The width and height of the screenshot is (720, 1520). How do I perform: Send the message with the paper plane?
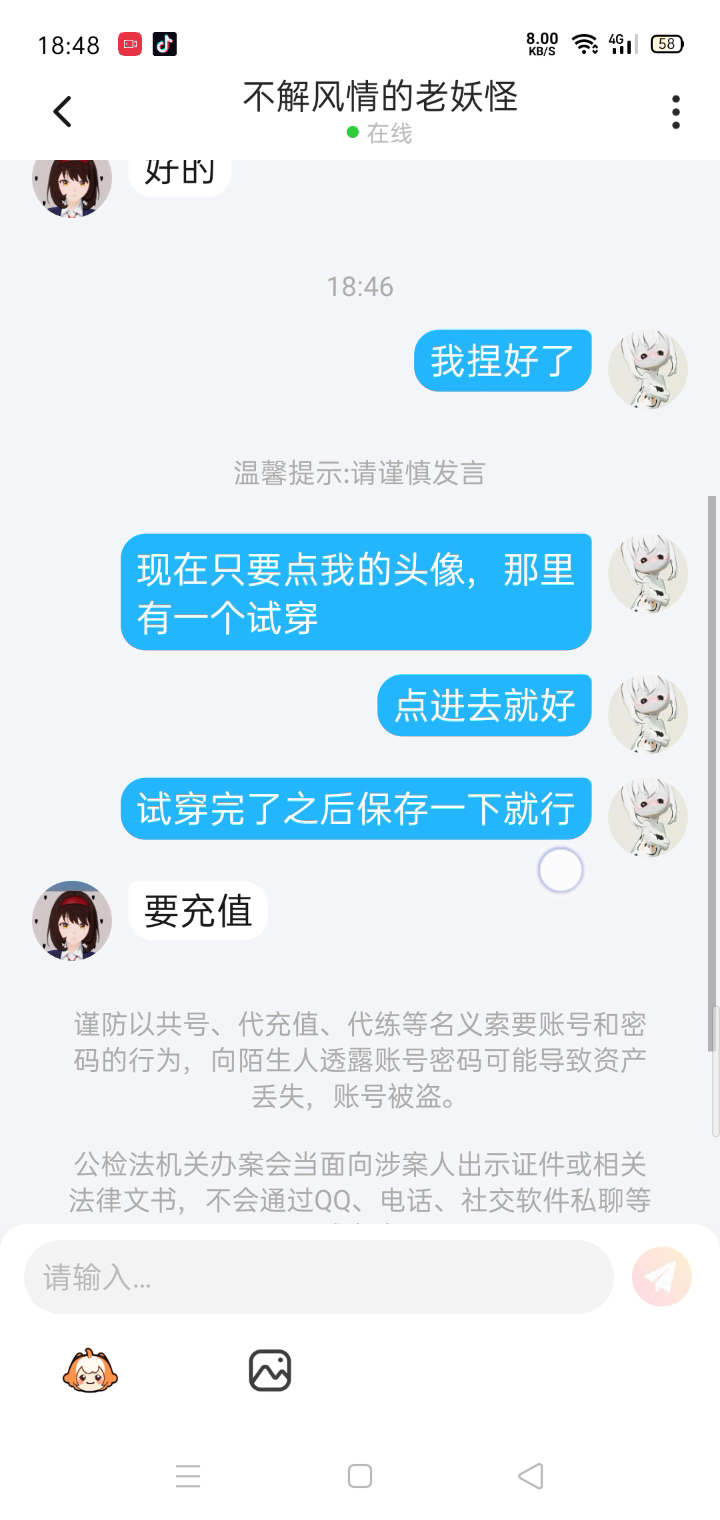click(661, 1277)
